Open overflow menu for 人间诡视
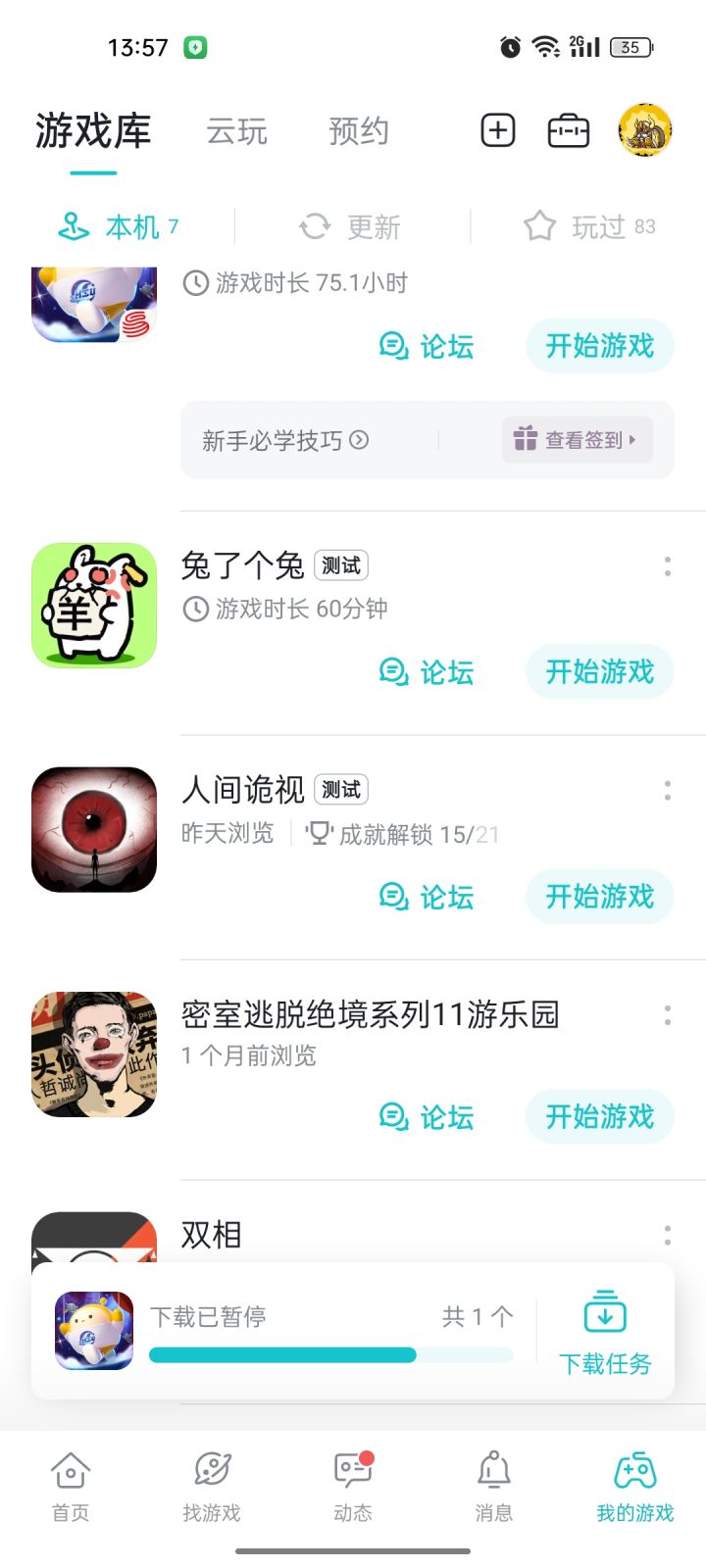706x1568 pixels. tap(668, 790)
